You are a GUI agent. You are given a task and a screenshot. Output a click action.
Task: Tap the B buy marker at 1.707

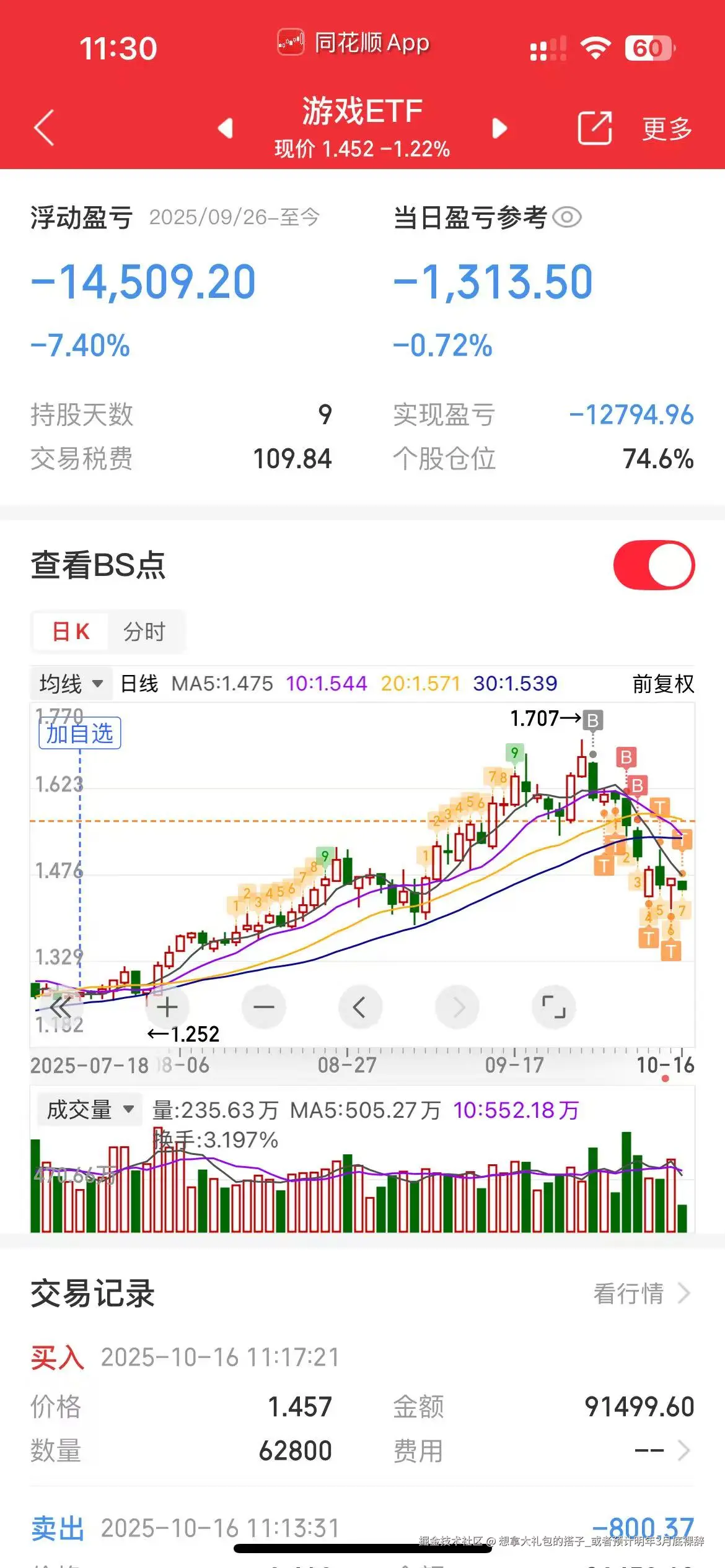[592, 719]
